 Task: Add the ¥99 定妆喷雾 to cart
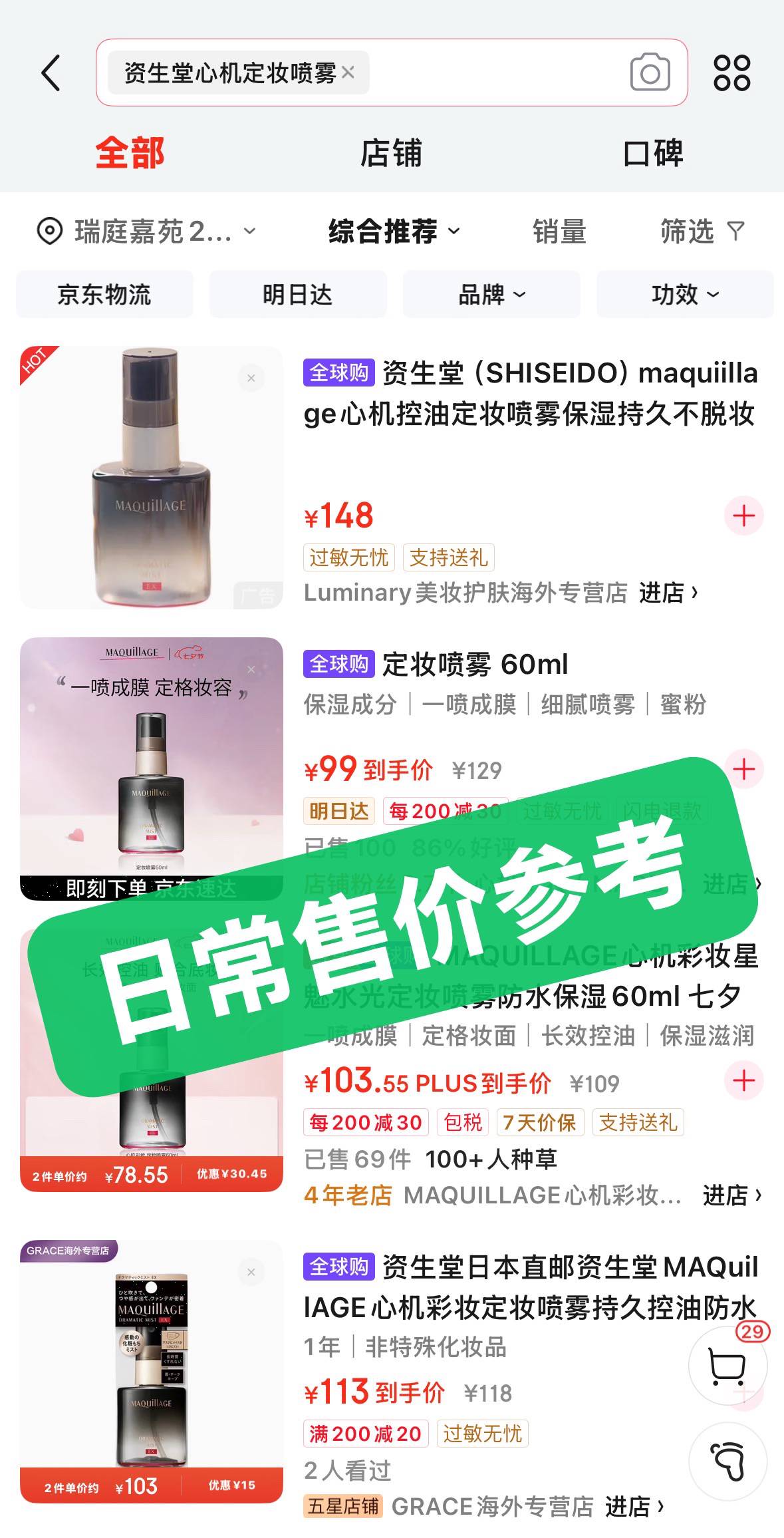coord(743,770)
